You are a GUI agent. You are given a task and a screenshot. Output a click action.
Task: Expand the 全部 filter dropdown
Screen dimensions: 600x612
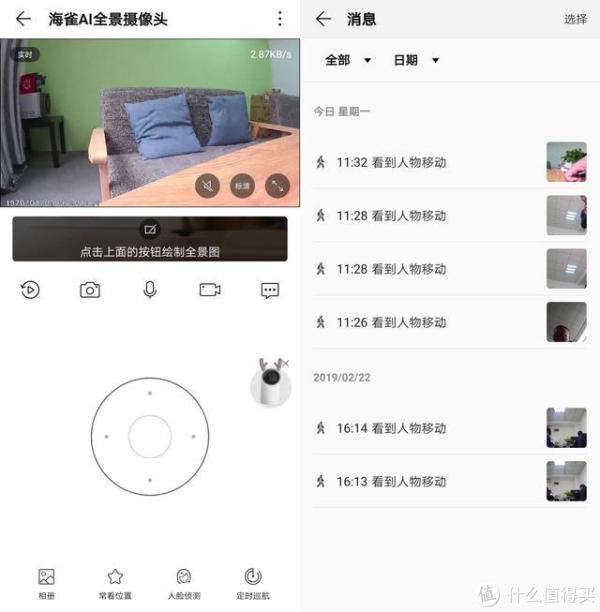point(348,61)
